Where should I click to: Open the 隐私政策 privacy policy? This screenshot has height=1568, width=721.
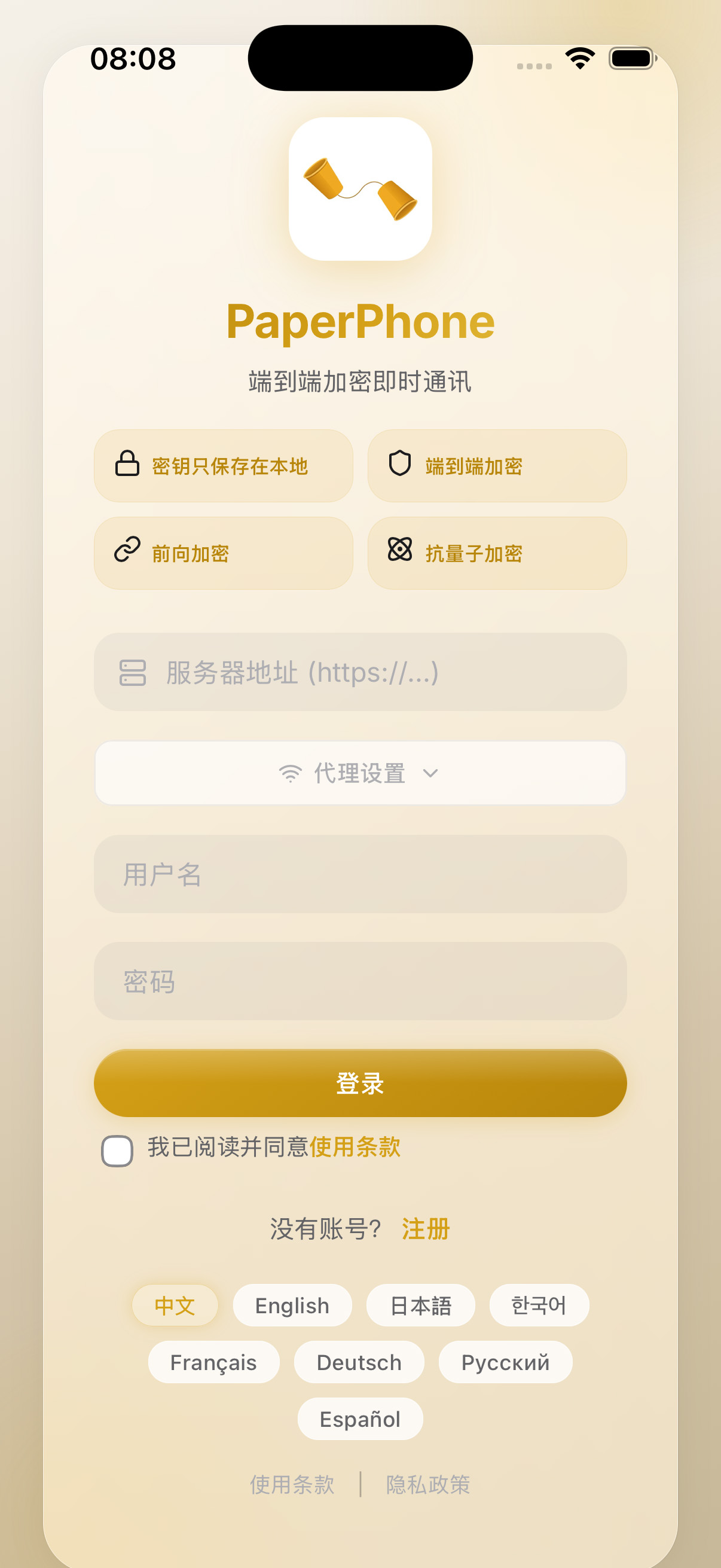[428, 1485]
